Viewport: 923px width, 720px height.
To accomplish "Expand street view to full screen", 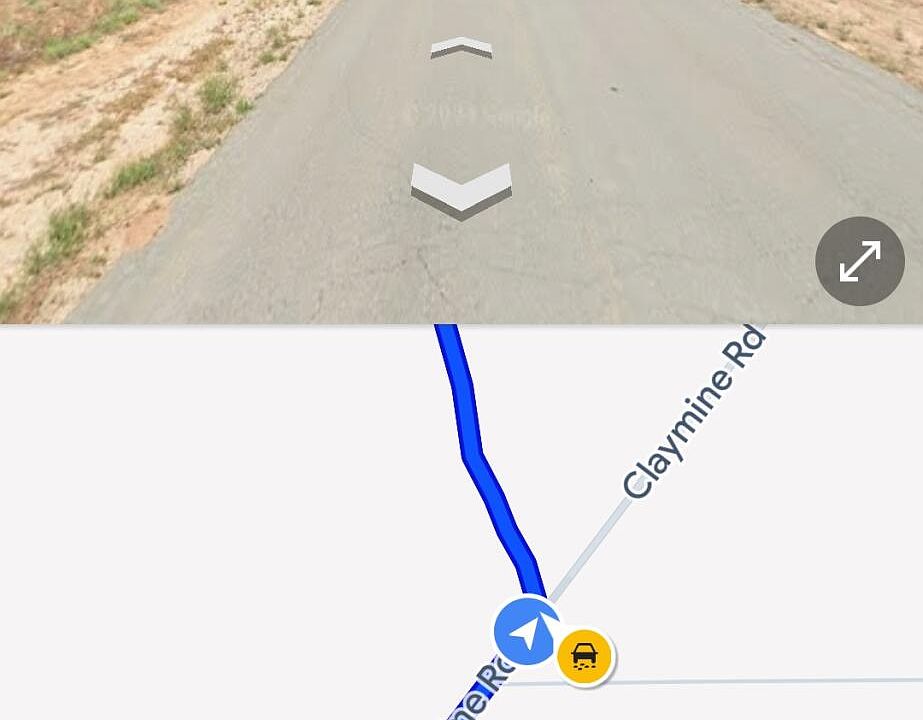I will point(859,261).
